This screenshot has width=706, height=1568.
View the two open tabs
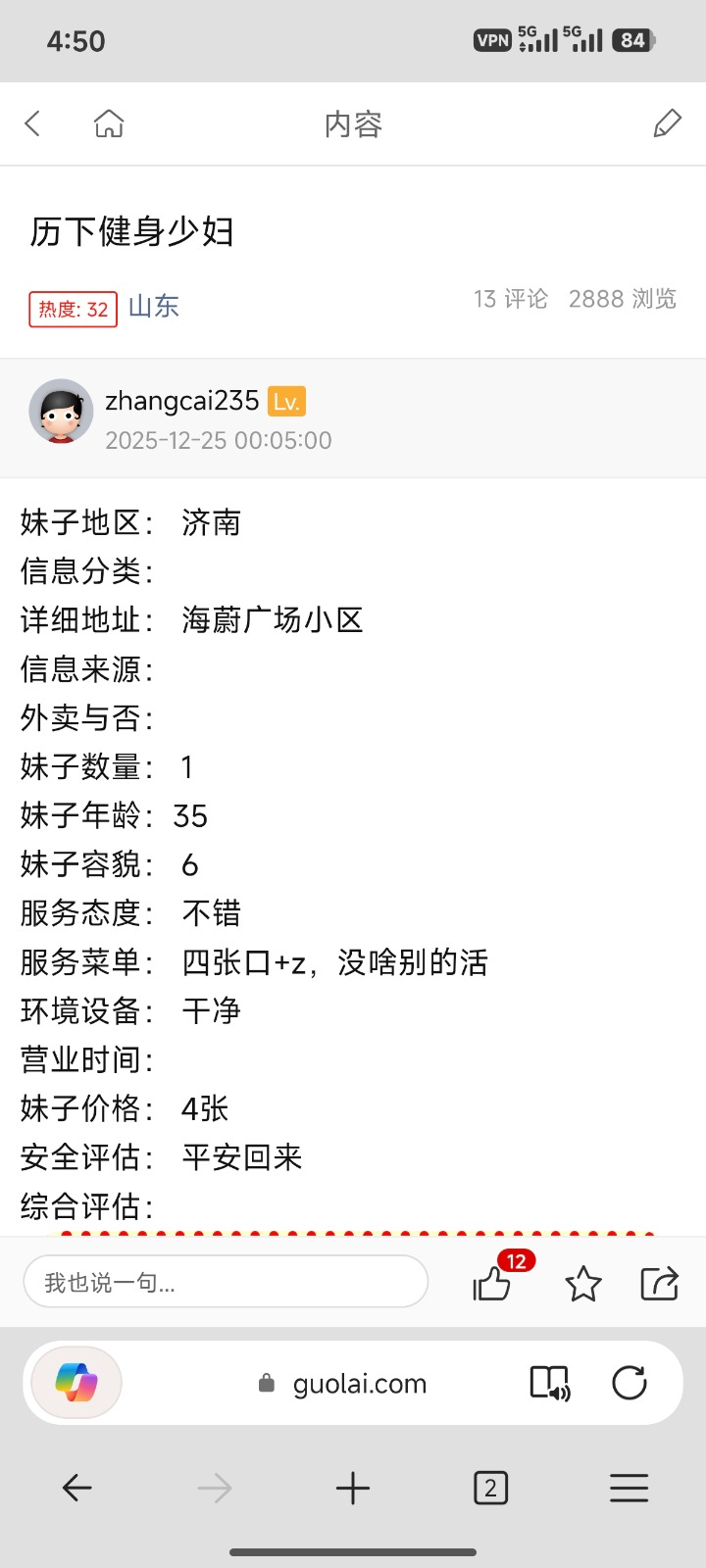coord(490,1489)
